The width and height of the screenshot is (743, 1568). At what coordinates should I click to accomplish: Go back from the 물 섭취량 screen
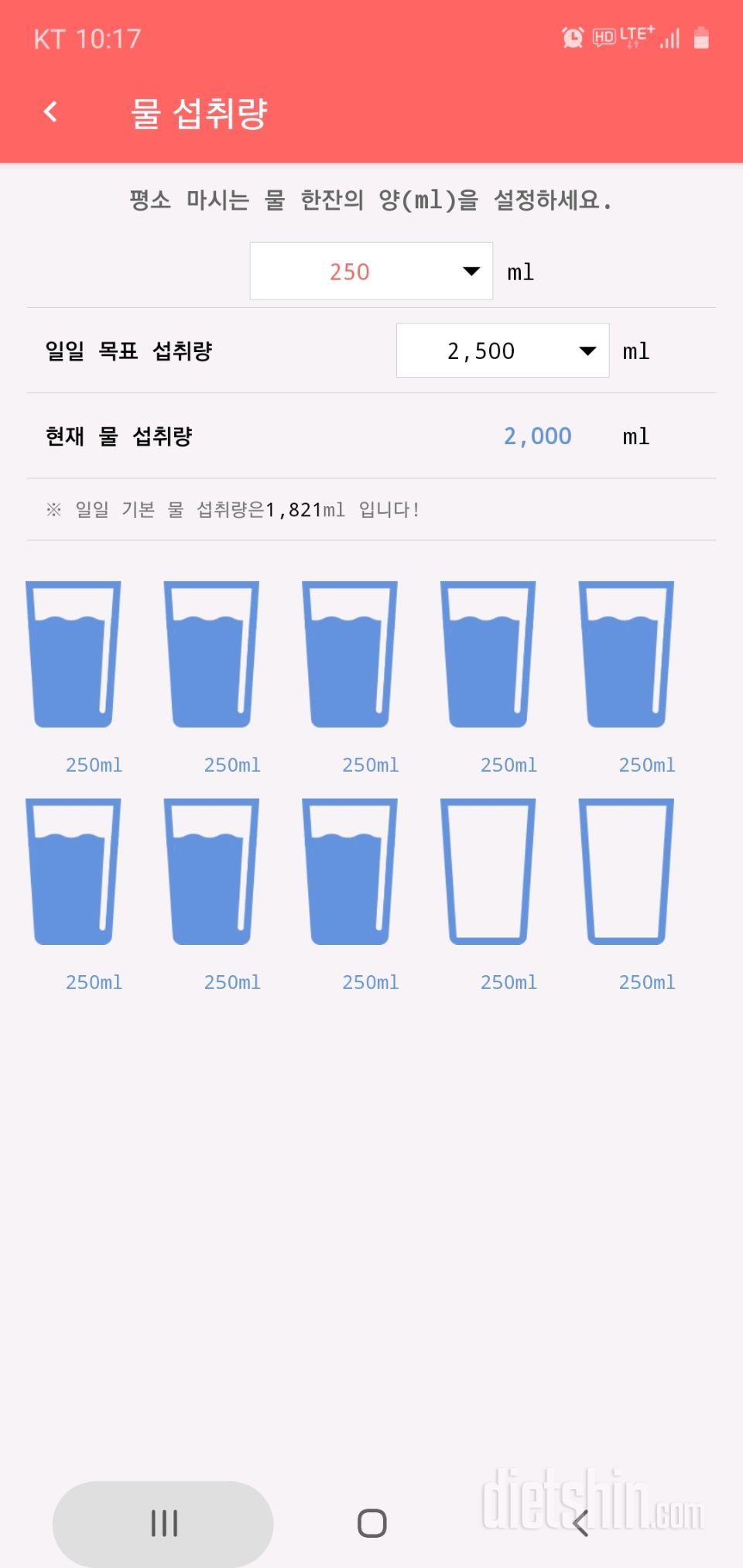click(50, 112)
